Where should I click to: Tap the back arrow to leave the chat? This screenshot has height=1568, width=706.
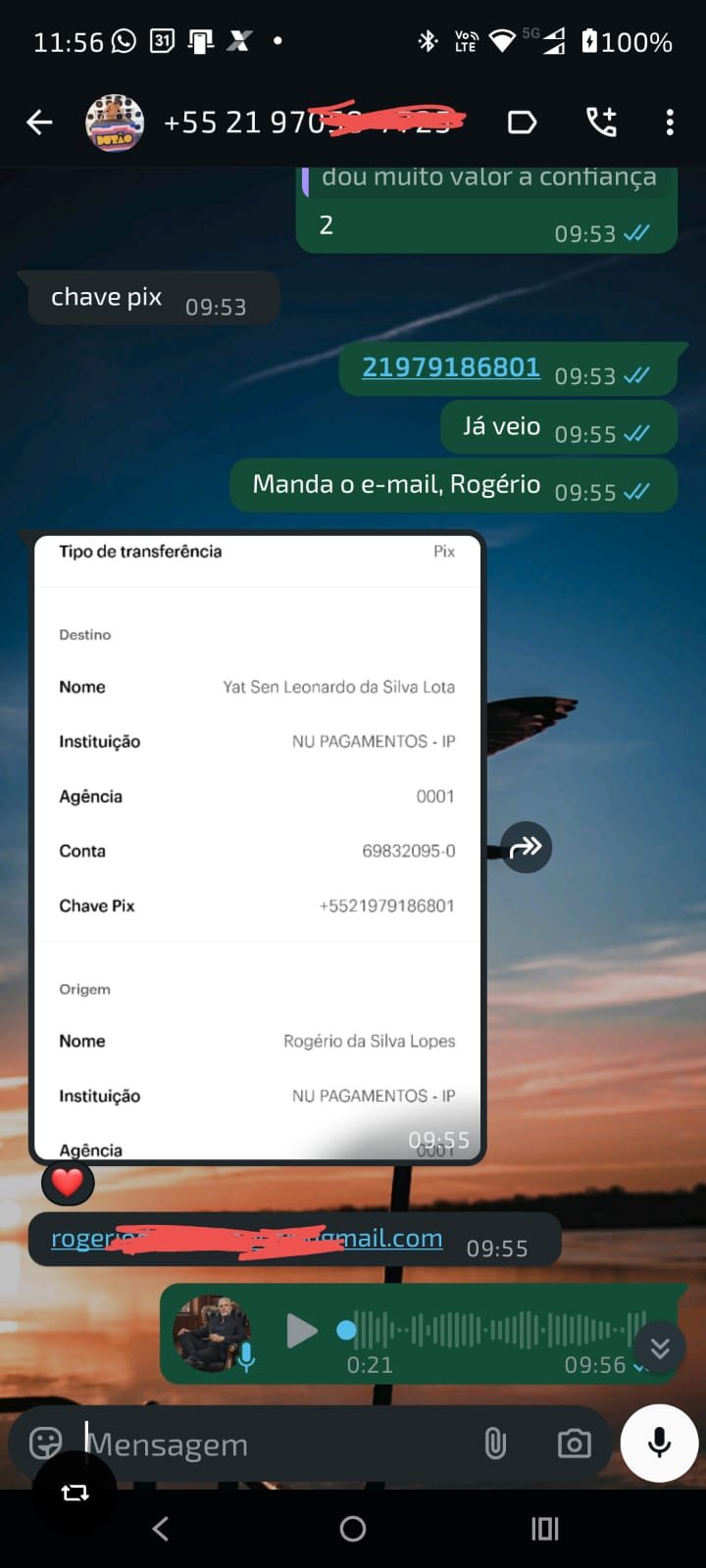pyautogui.click(x=39, y=122)
